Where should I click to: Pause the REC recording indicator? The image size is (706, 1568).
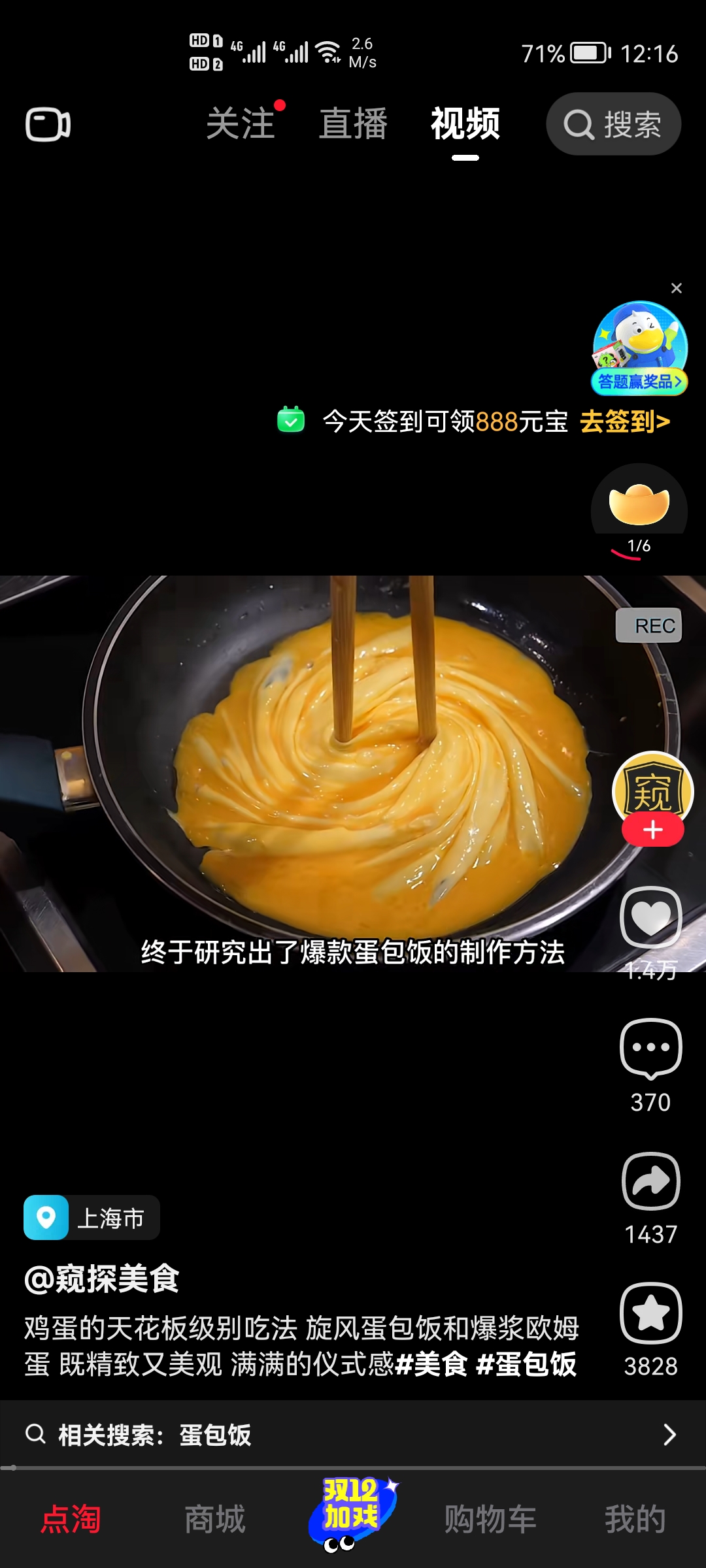point(649,626)
